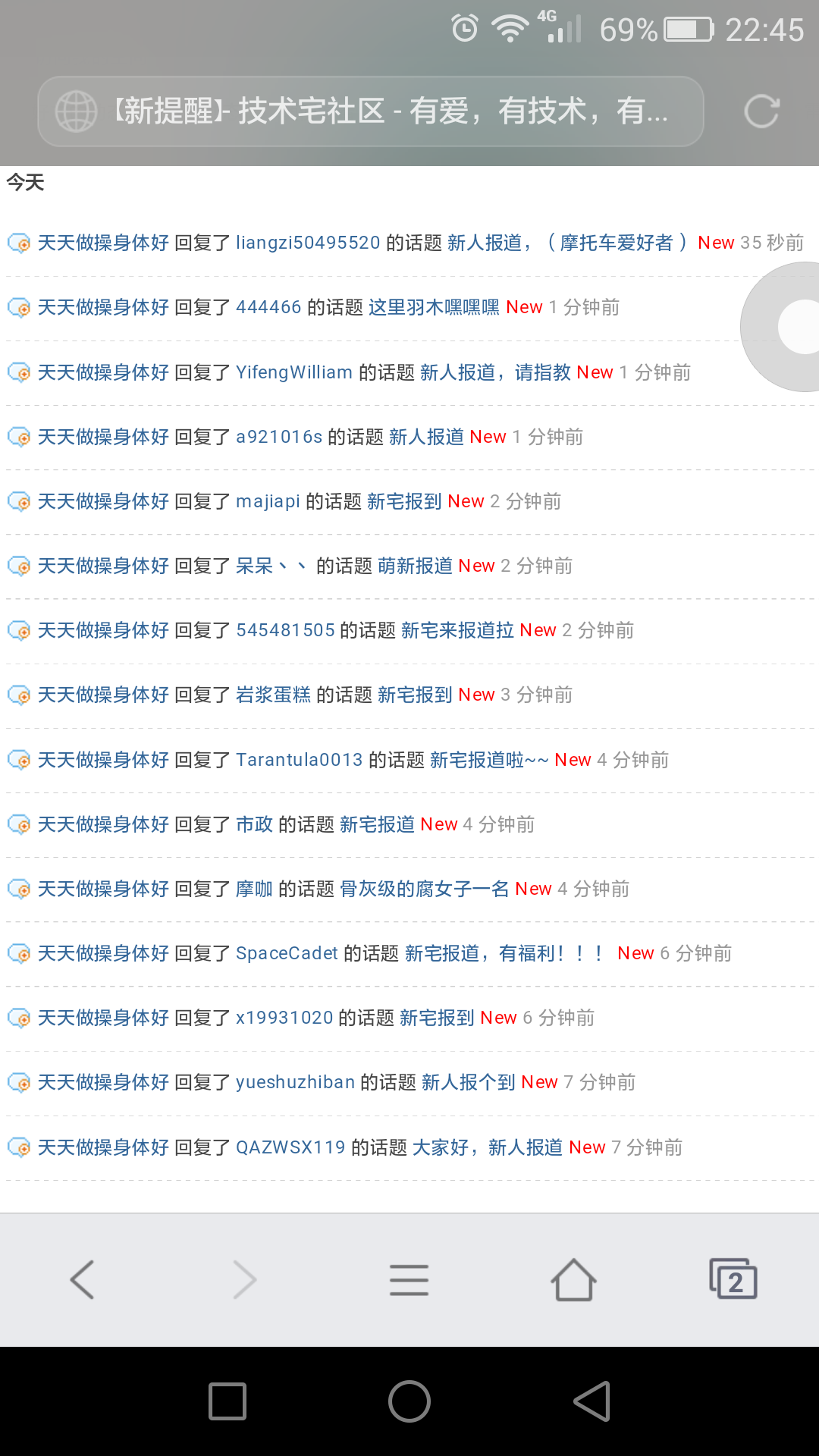Open the browser tabs switcher
The image size is (819, 1456).
click(x=733, y=1280)
